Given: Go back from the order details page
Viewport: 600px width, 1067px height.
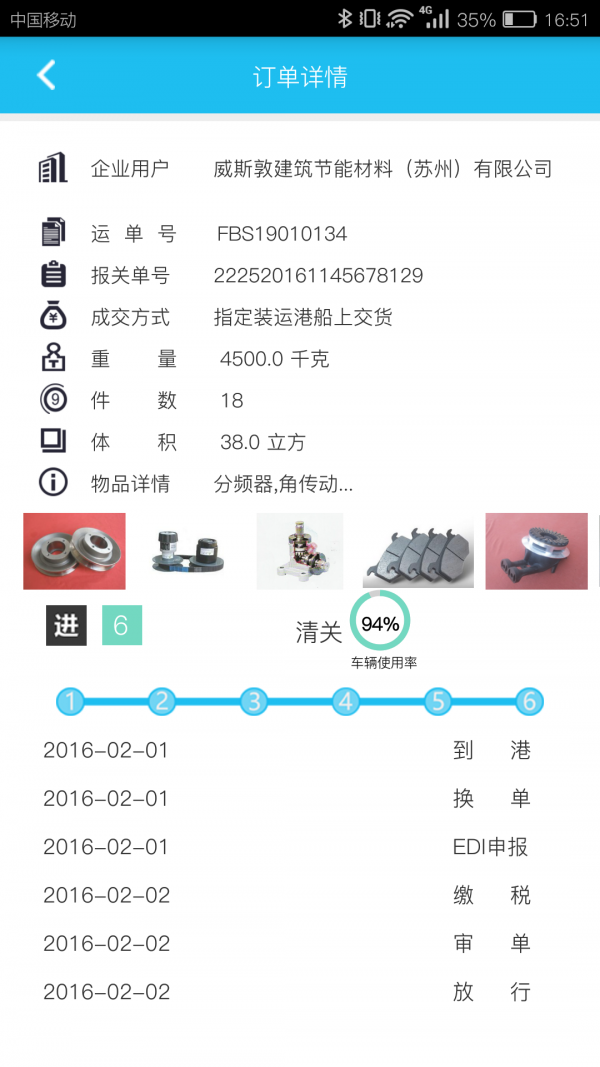Looking at the screenshot, I should [46, 75].
